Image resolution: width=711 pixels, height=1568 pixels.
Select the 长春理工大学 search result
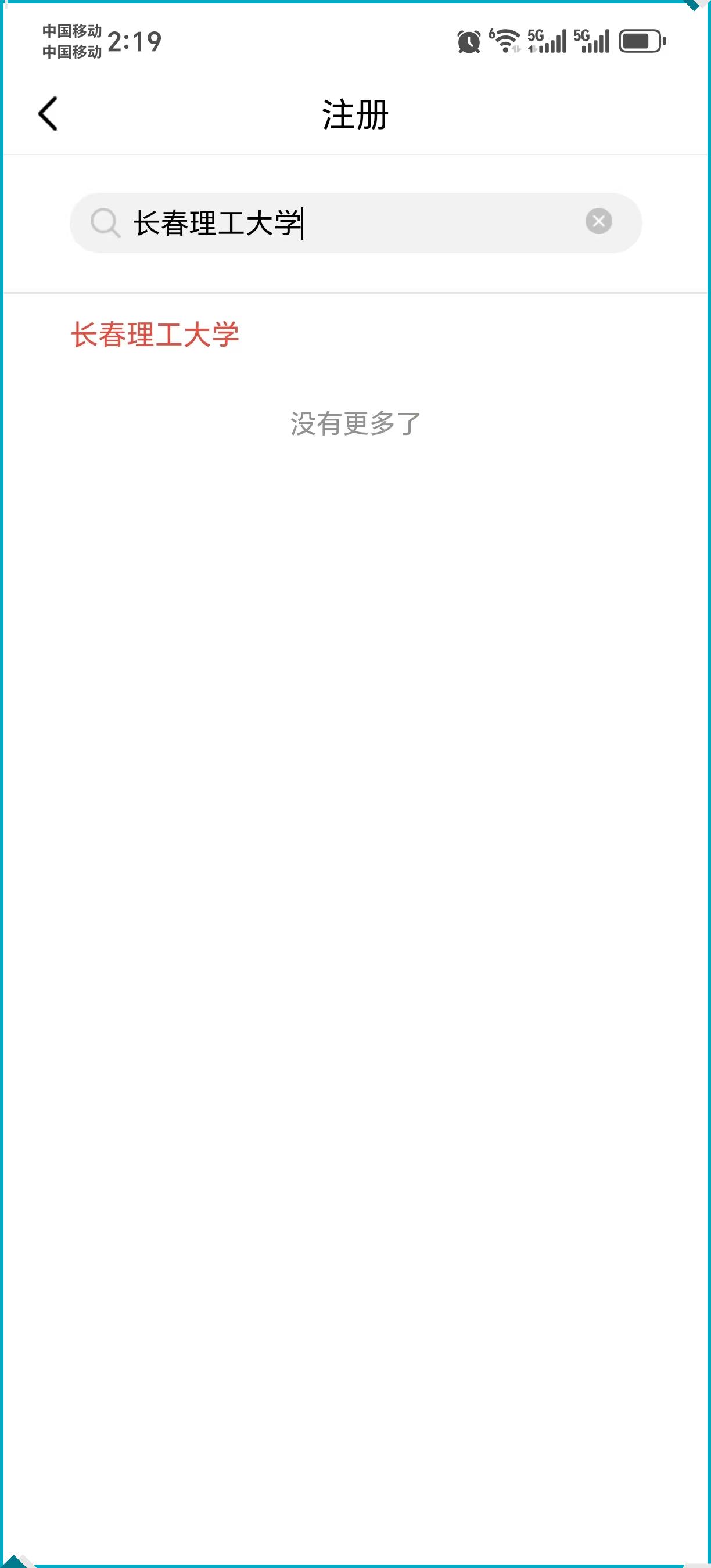[155, 335]
